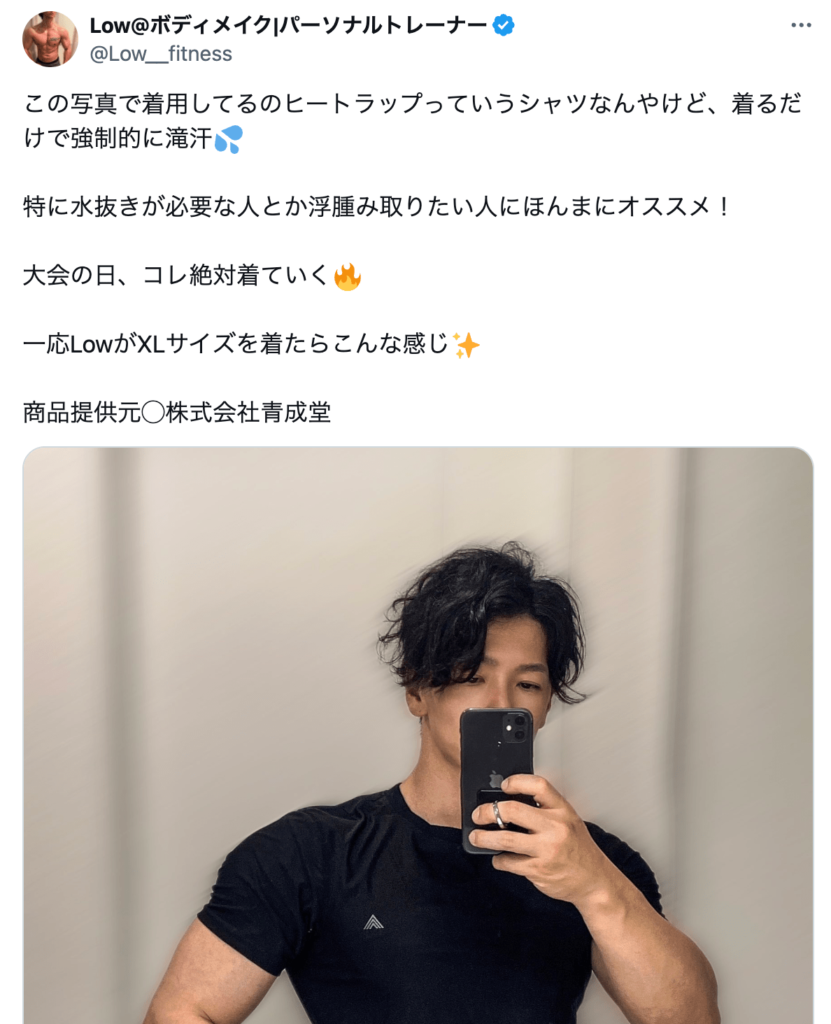
Task: Open Low's profile picture
Action: pyautogui.click(x=50, y=39)
